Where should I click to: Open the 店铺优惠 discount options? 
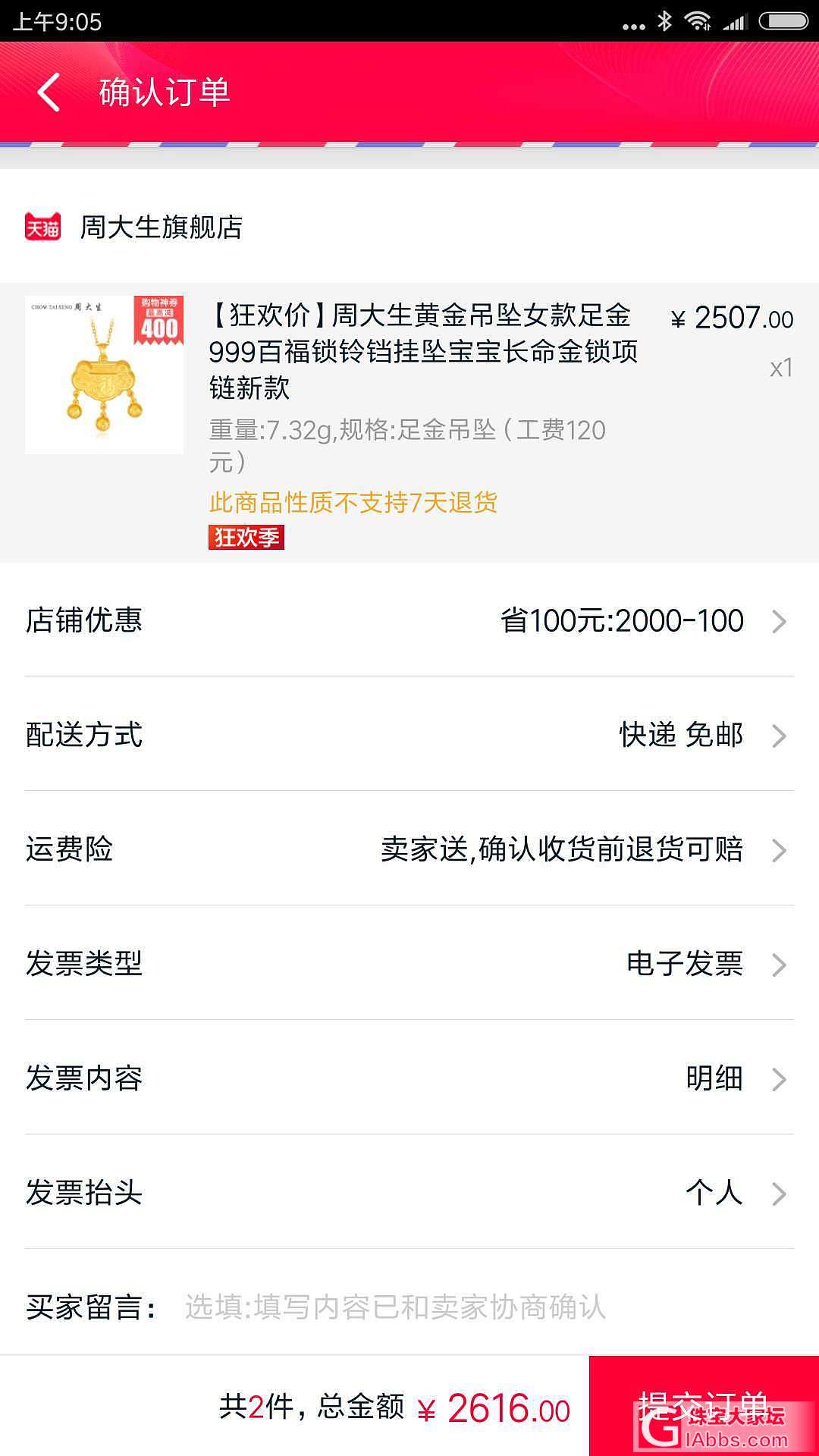point(409,620)
